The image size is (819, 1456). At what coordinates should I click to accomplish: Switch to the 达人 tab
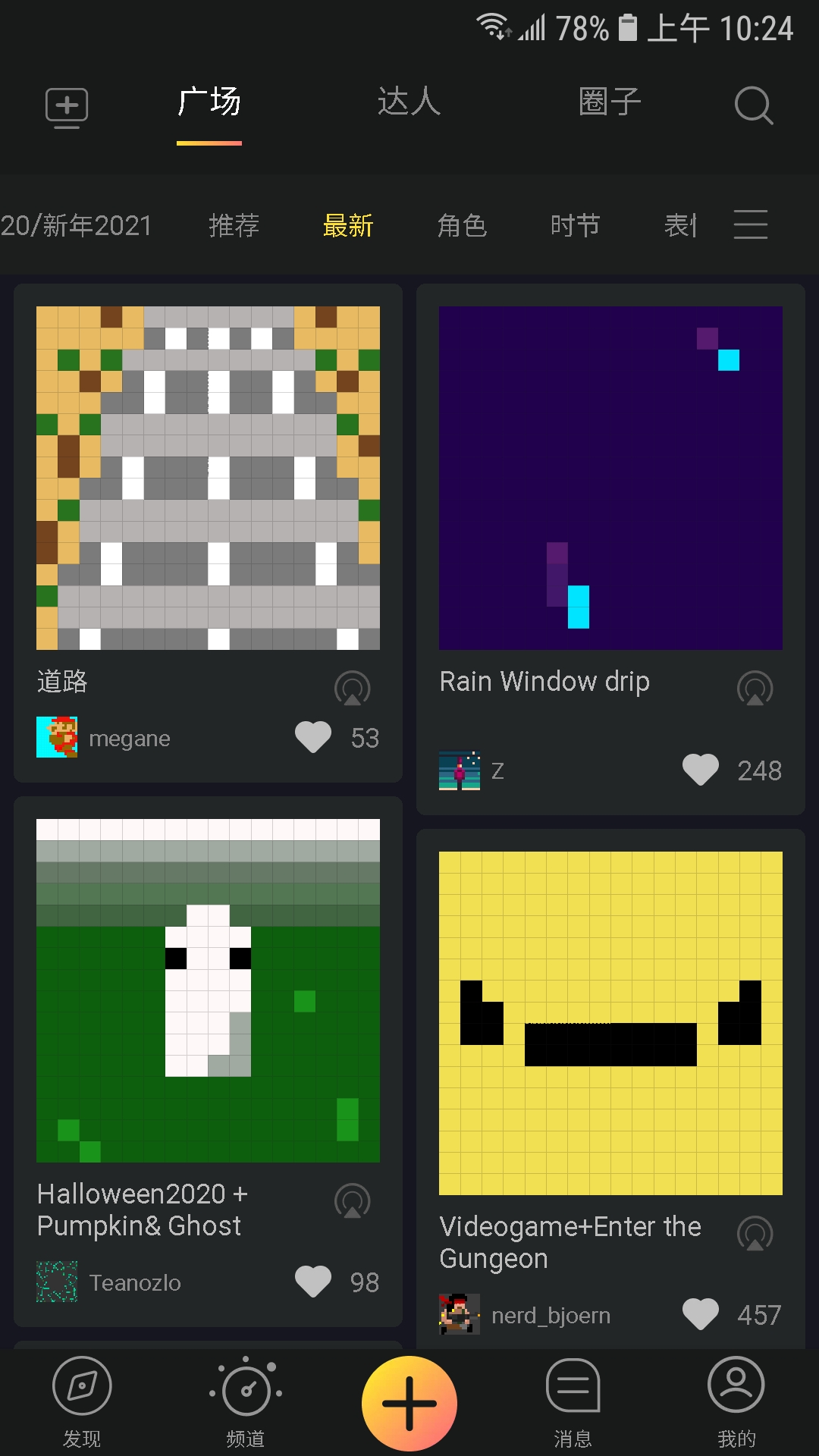[409, 102]
